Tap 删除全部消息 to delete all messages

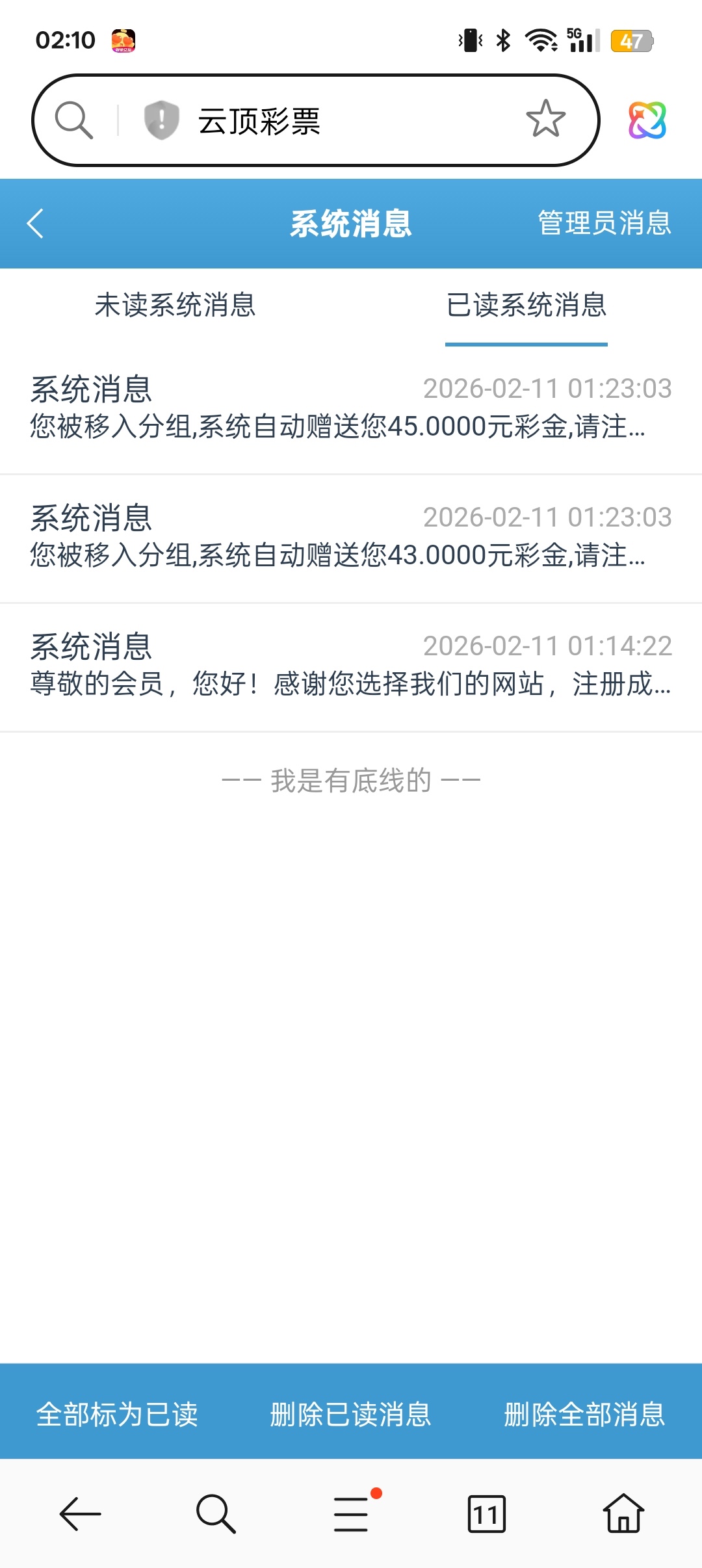584,1415
